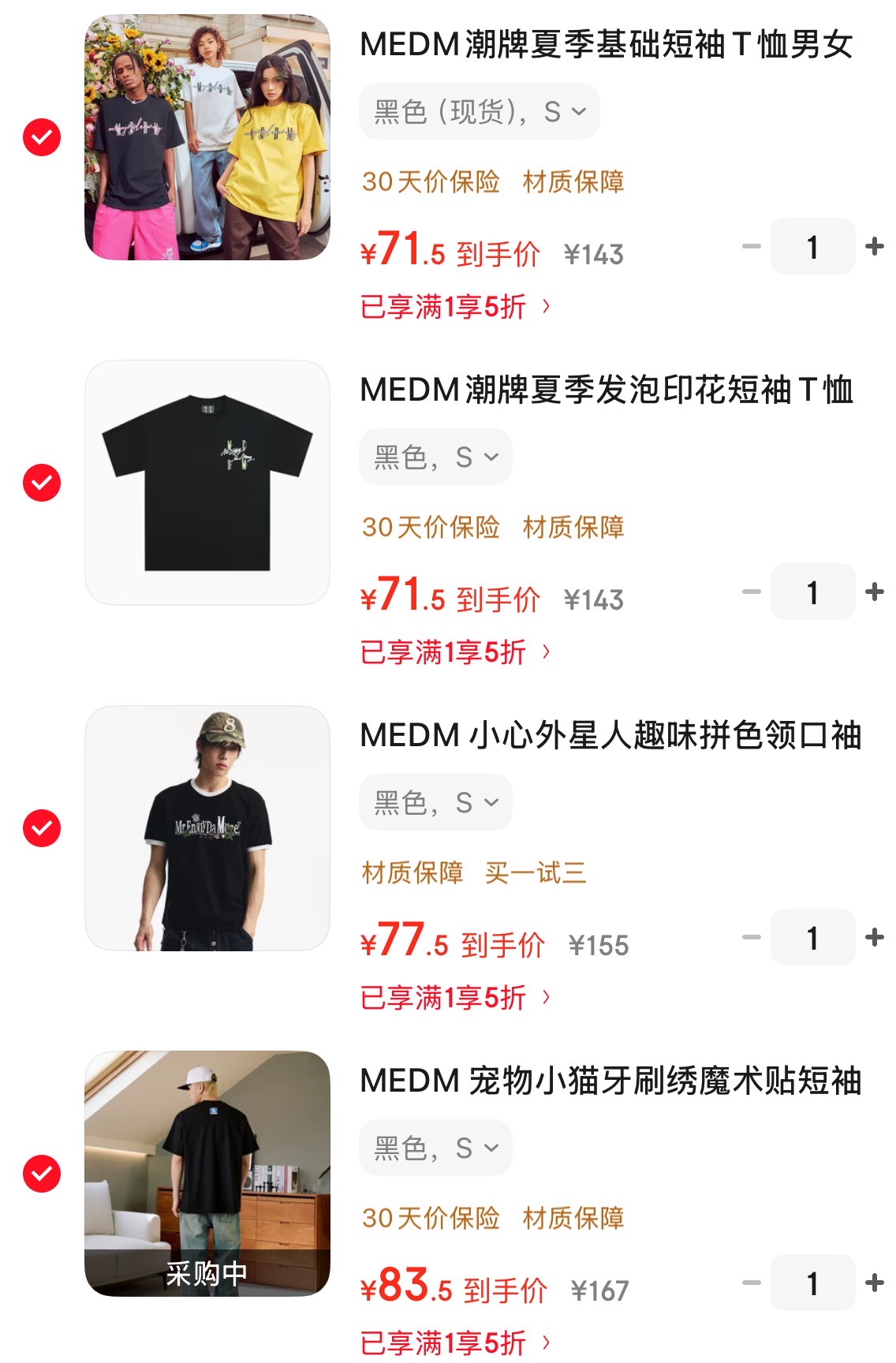The height and width of the screenshot is (1363, 896).
Task: Decrease quantity of 基础短袖T恤男女
Action: [752, 247]
